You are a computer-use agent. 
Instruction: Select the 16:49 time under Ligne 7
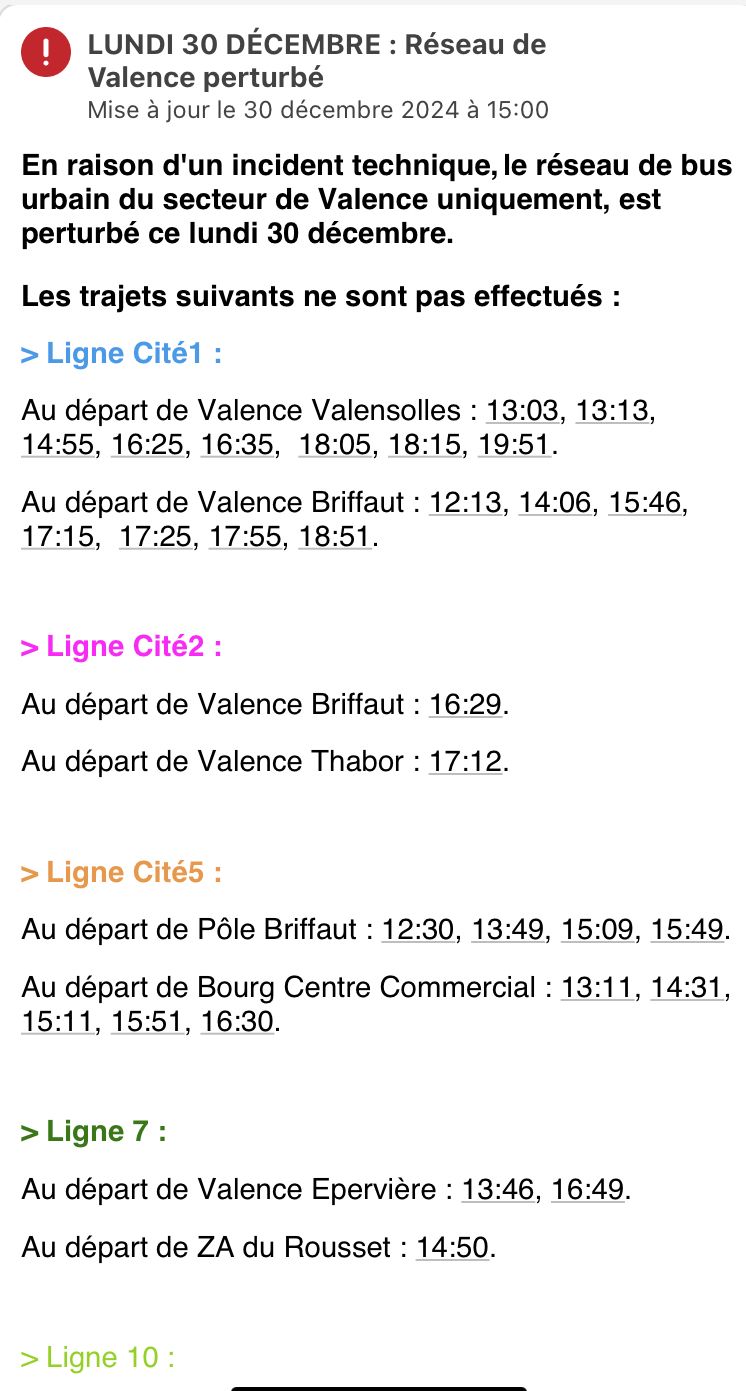coord(588,1190)
